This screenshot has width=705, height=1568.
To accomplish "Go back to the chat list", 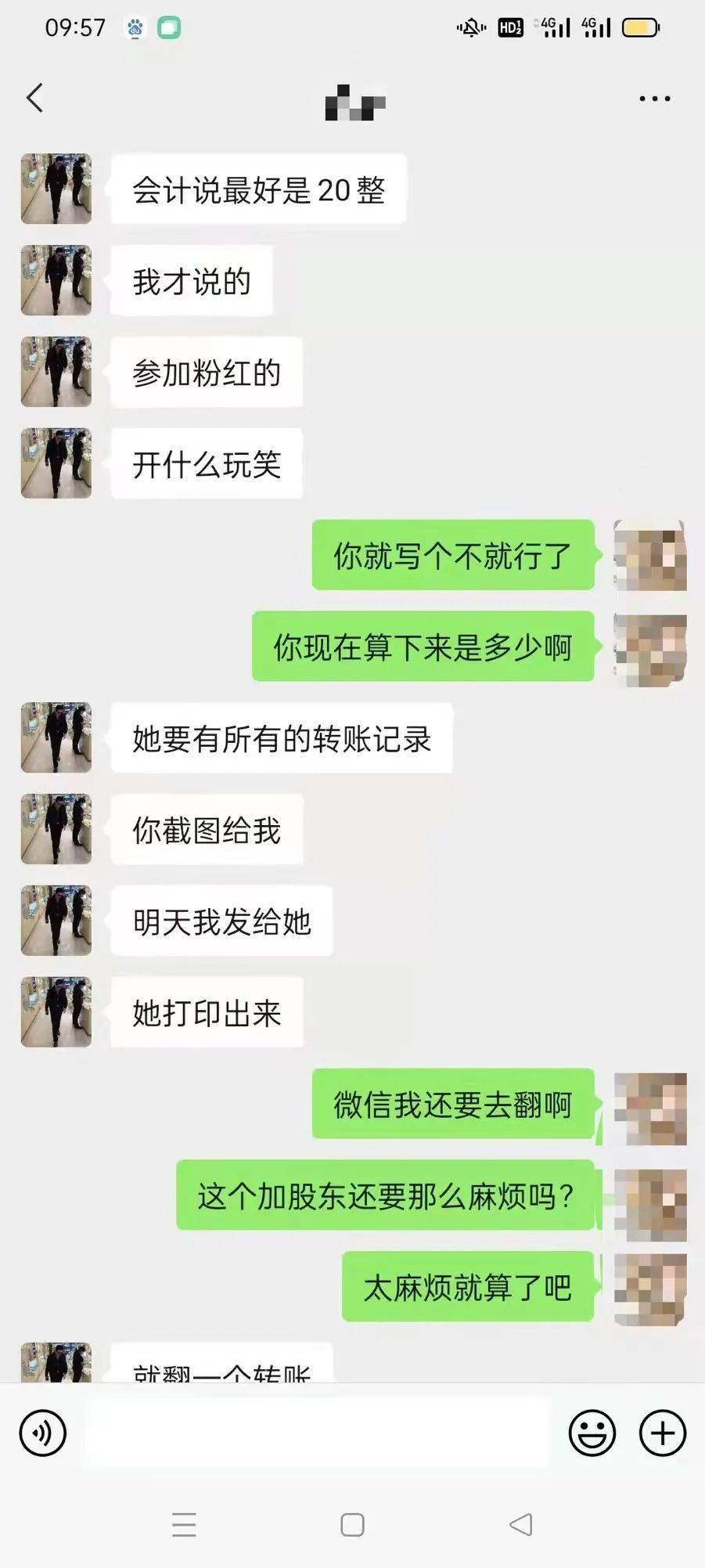I will click(x=34, y=99).
